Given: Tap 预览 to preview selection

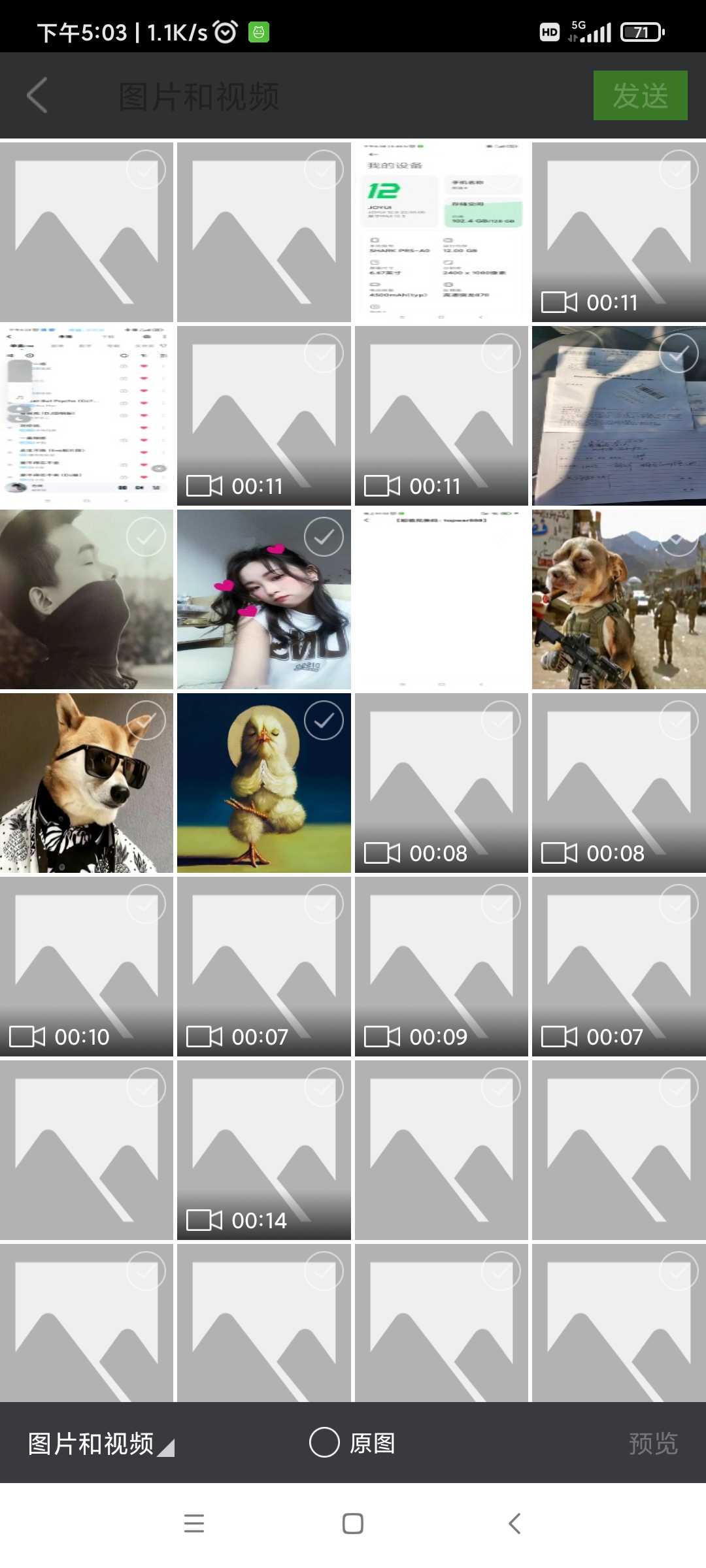Looking at the screenshot, I should tap(652, 1443).
